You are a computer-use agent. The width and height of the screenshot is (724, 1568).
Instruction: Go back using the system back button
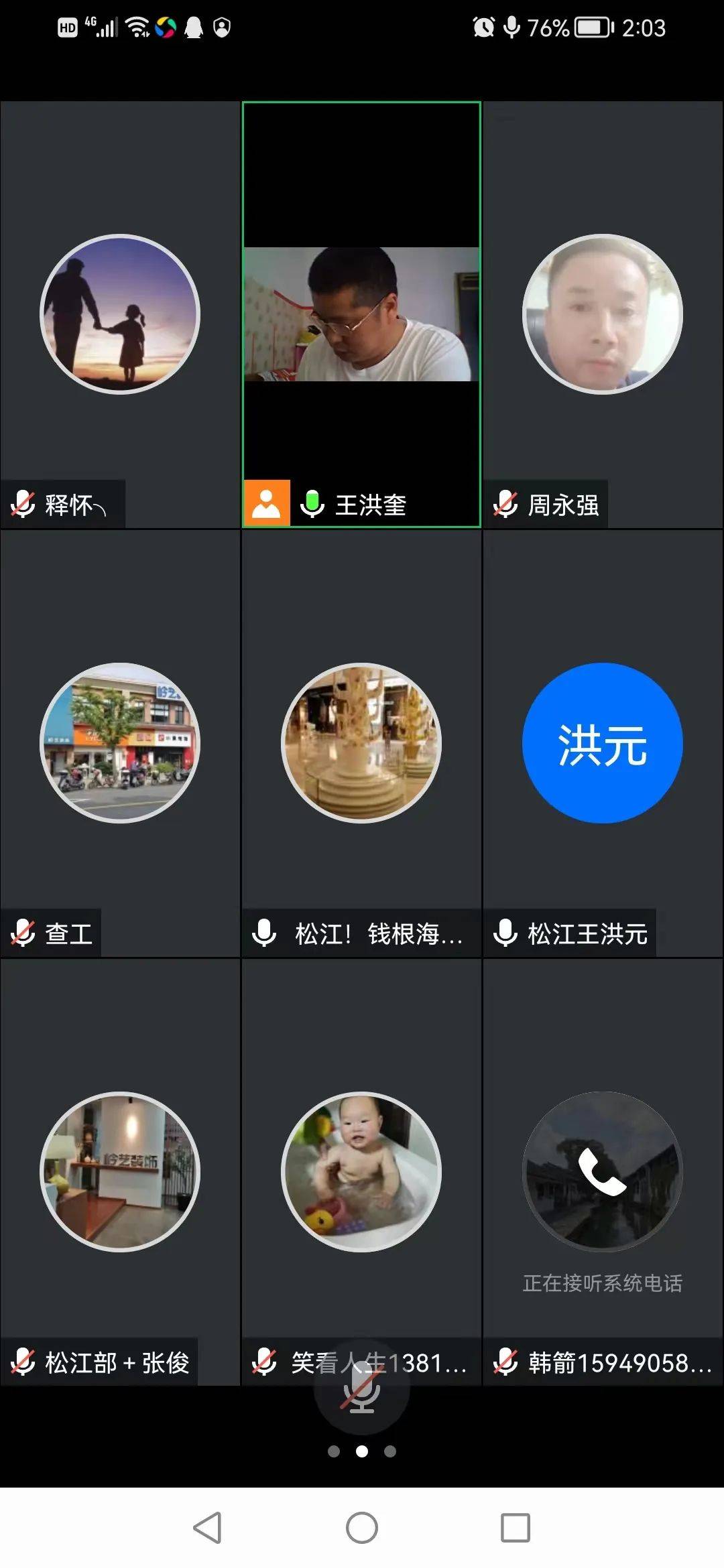tap(207, 1528)
